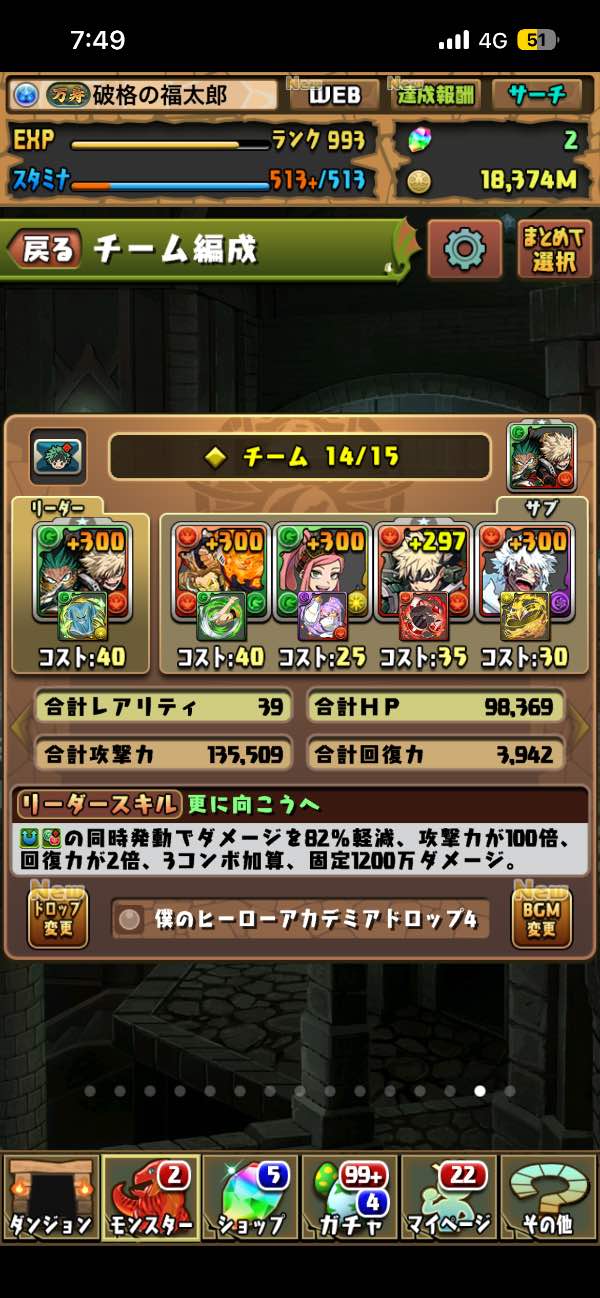
Task: Tap the helper monster icon right of チーム
Action: tap(542, 457)
